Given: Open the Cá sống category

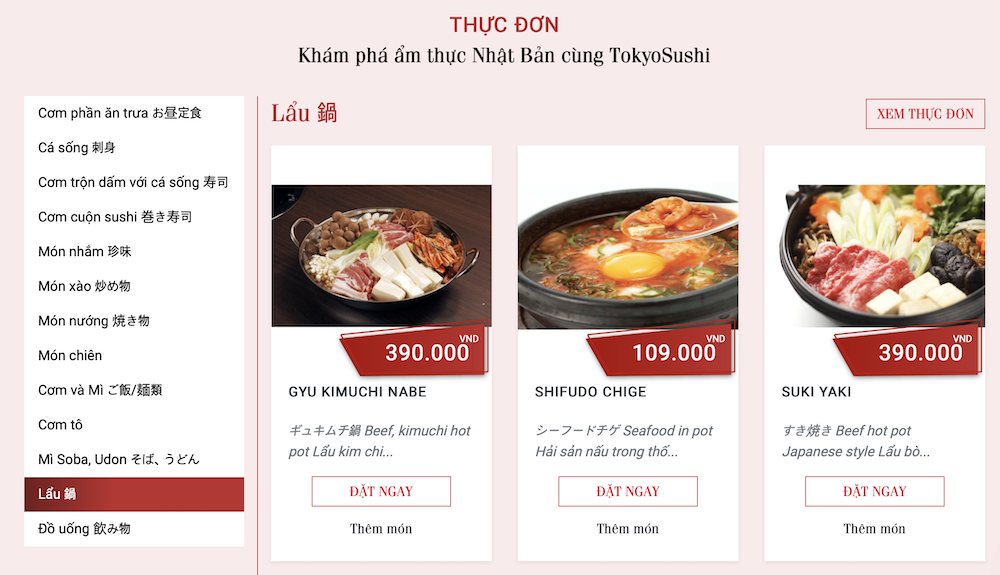Looking at the screenshot, I should click(77, 148).
